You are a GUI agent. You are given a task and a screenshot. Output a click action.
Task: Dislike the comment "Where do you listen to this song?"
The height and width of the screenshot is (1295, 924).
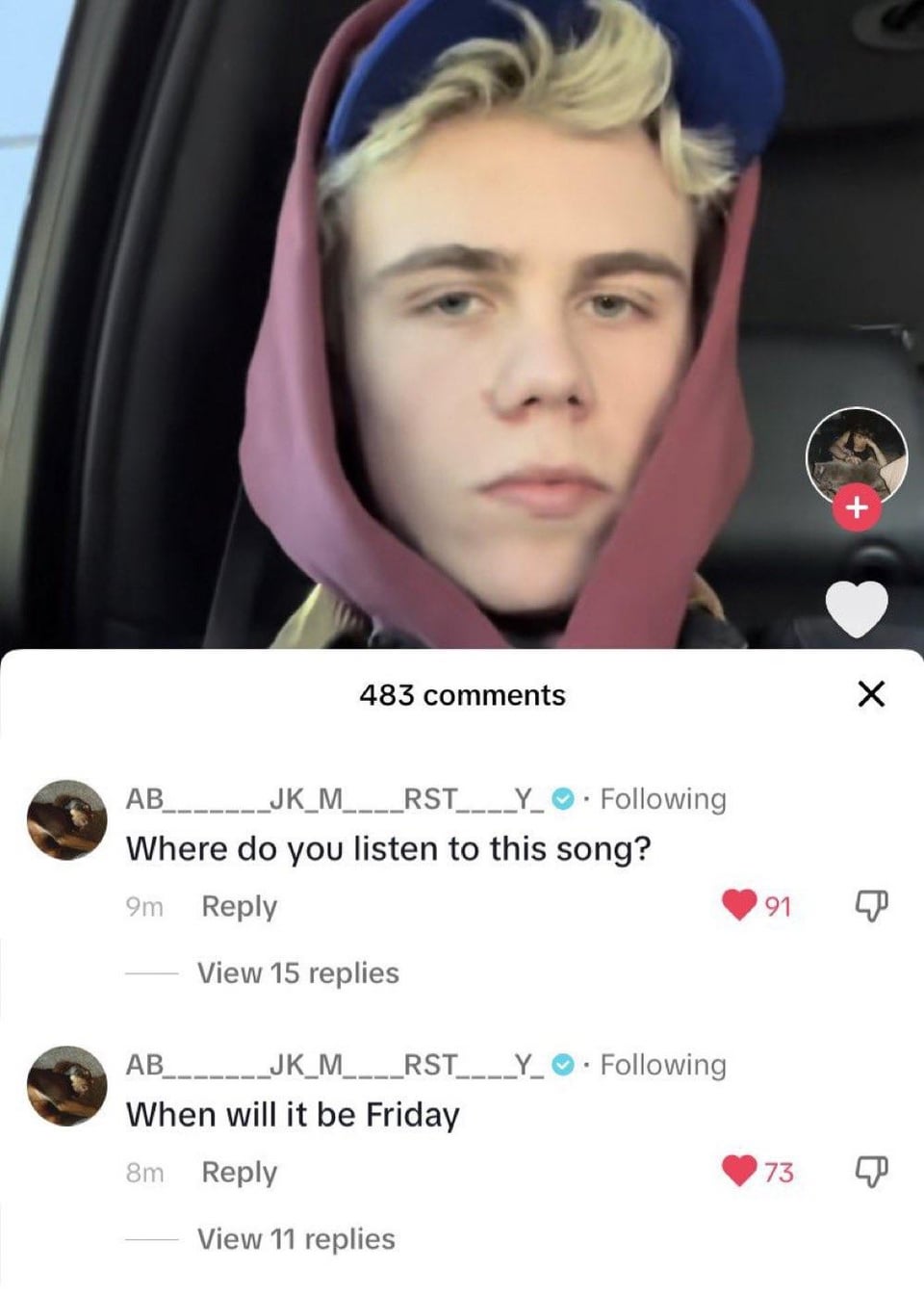(871, 905)
